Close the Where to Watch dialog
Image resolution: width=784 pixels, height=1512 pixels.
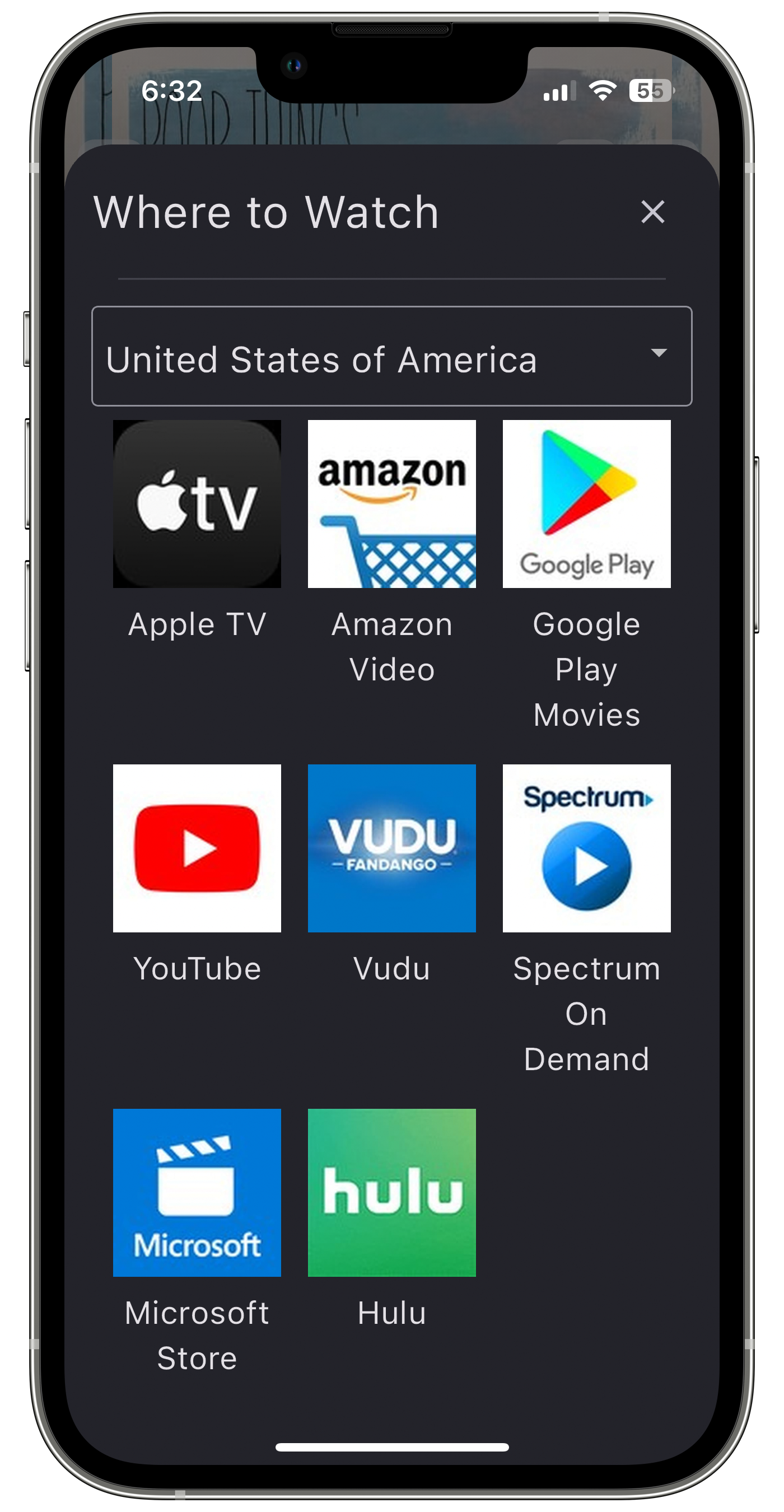click(x=652, y=212)
